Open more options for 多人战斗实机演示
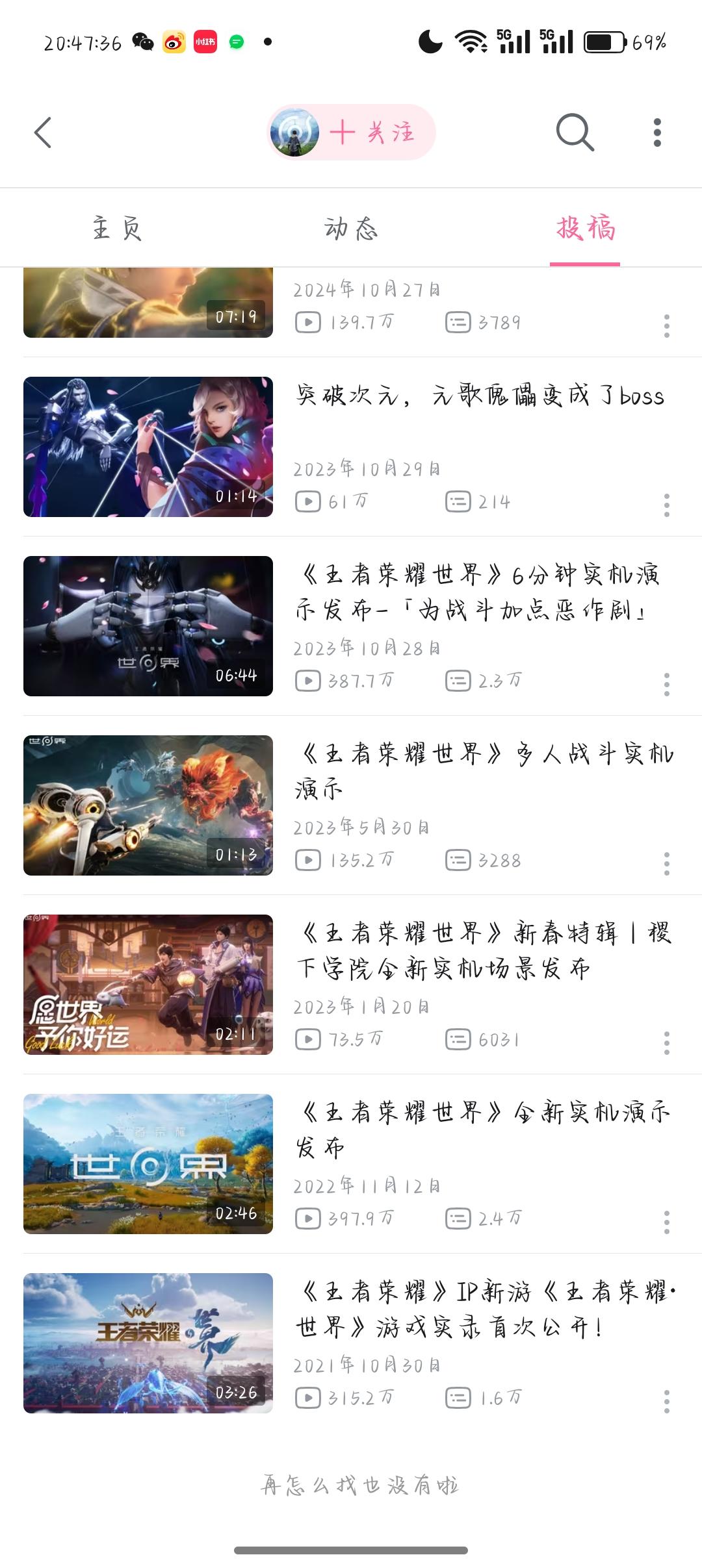The width and height of the screenshot is (702, 1568). [x=666, y=863]
